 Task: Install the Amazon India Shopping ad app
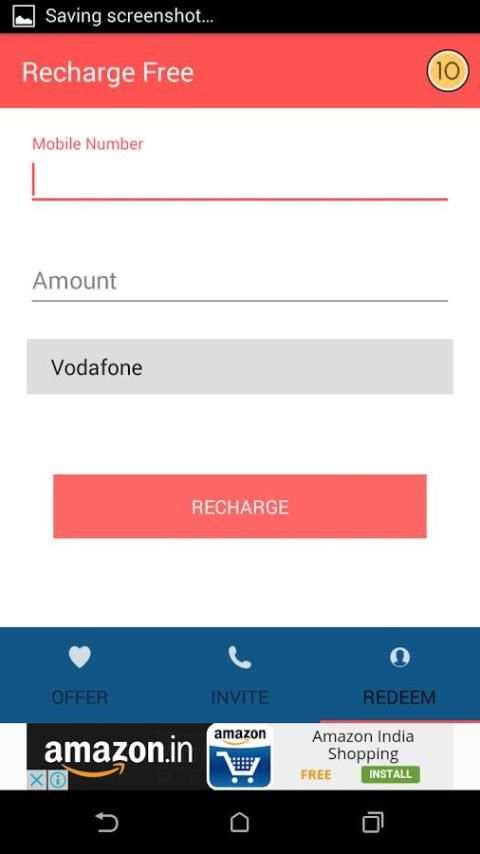click(390, 774)
